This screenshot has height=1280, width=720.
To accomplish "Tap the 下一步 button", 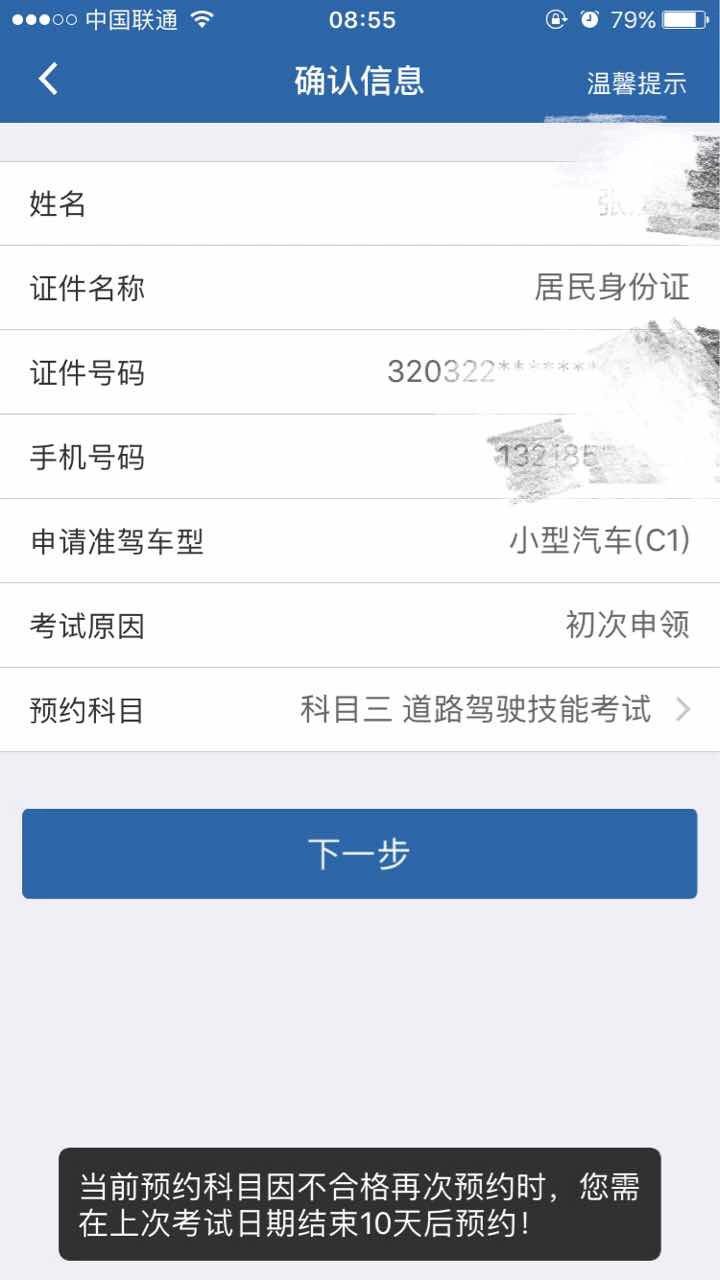I will coord(359,854).
